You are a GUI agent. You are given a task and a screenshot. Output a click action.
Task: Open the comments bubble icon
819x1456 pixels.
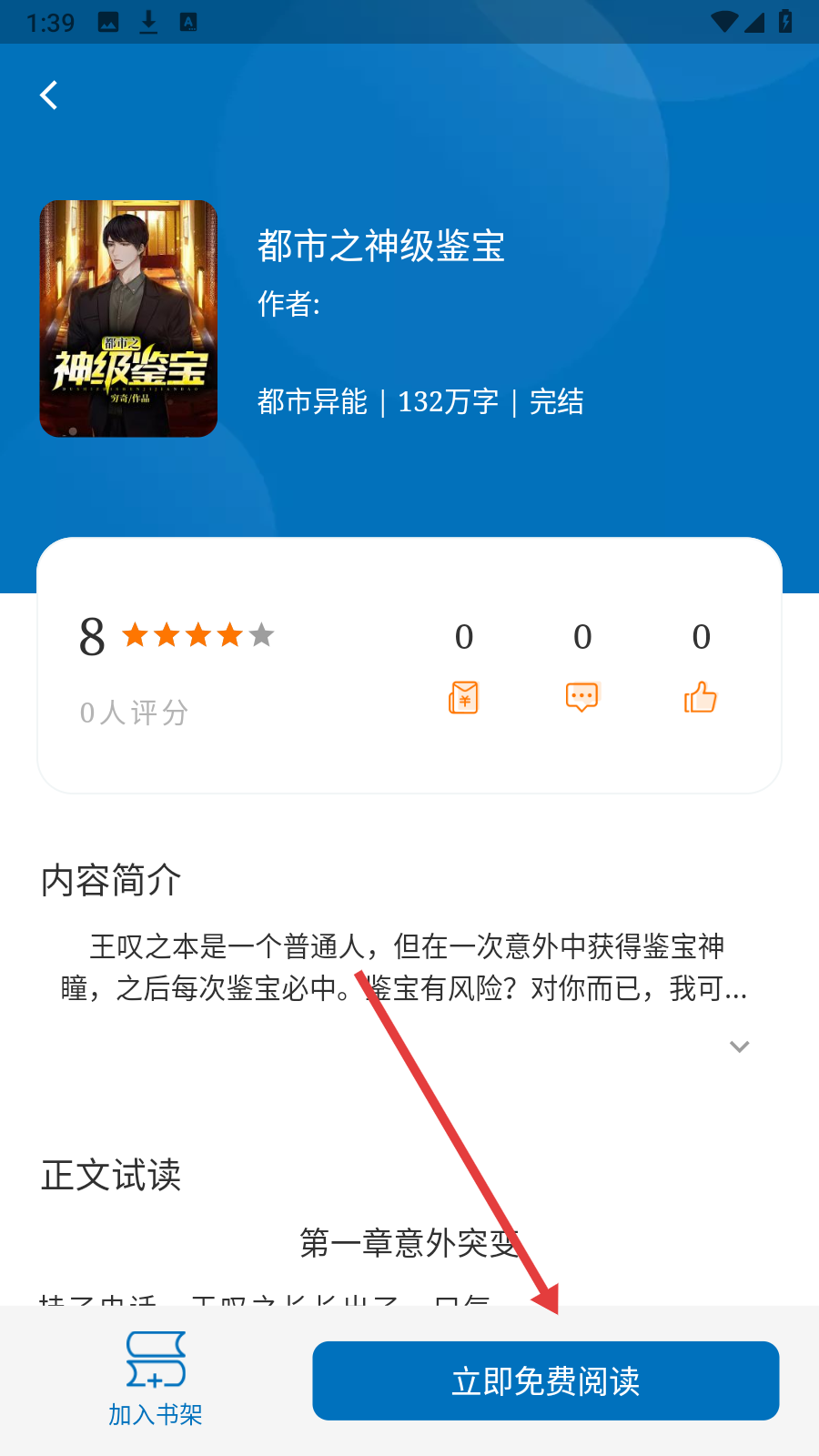tap(582, 698)
